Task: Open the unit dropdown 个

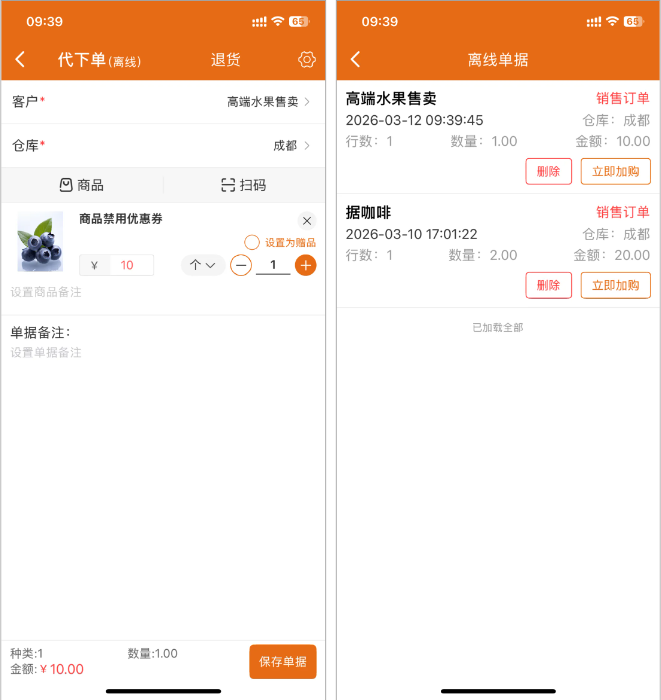Action: 202,265
